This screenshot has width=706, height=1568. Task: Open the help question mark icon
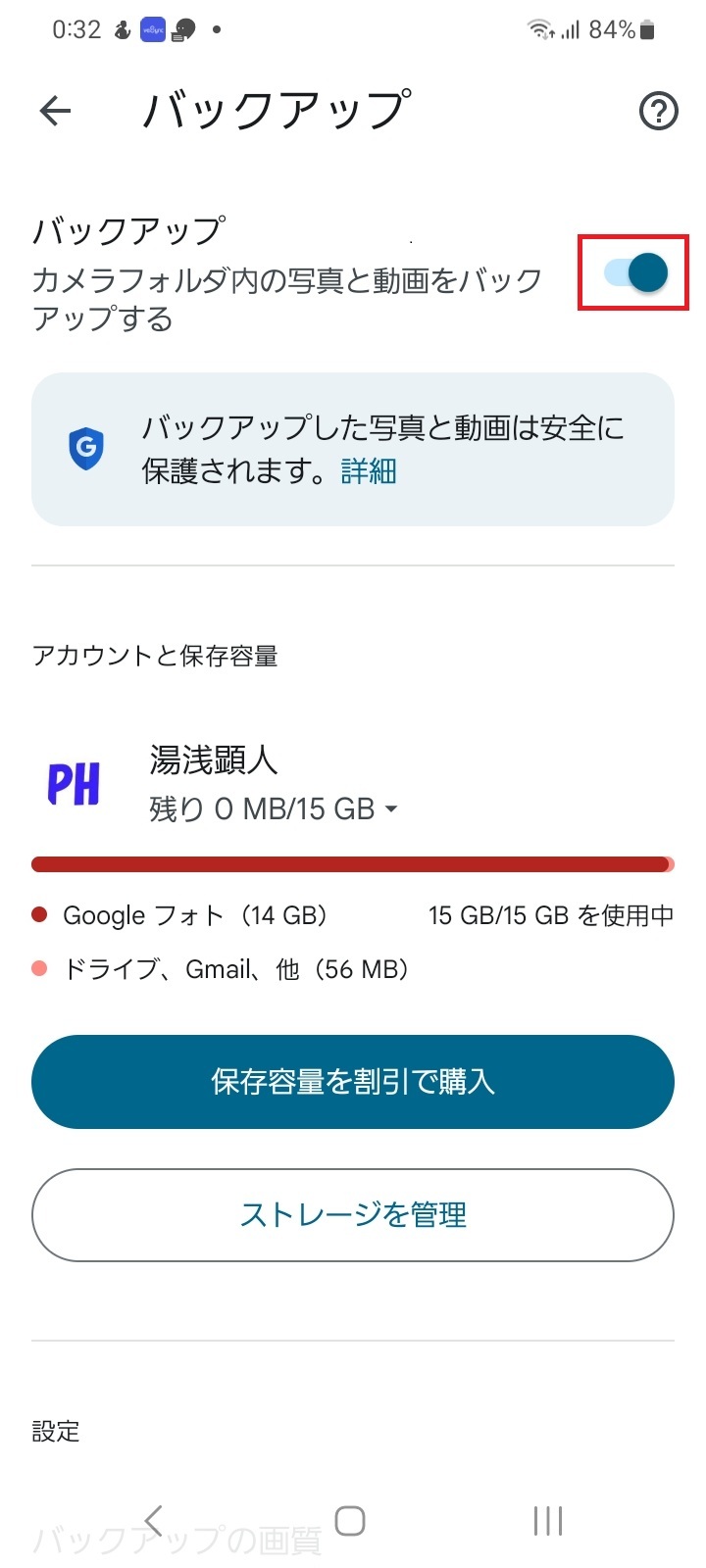pyautogui.click(x=658, y=111)
